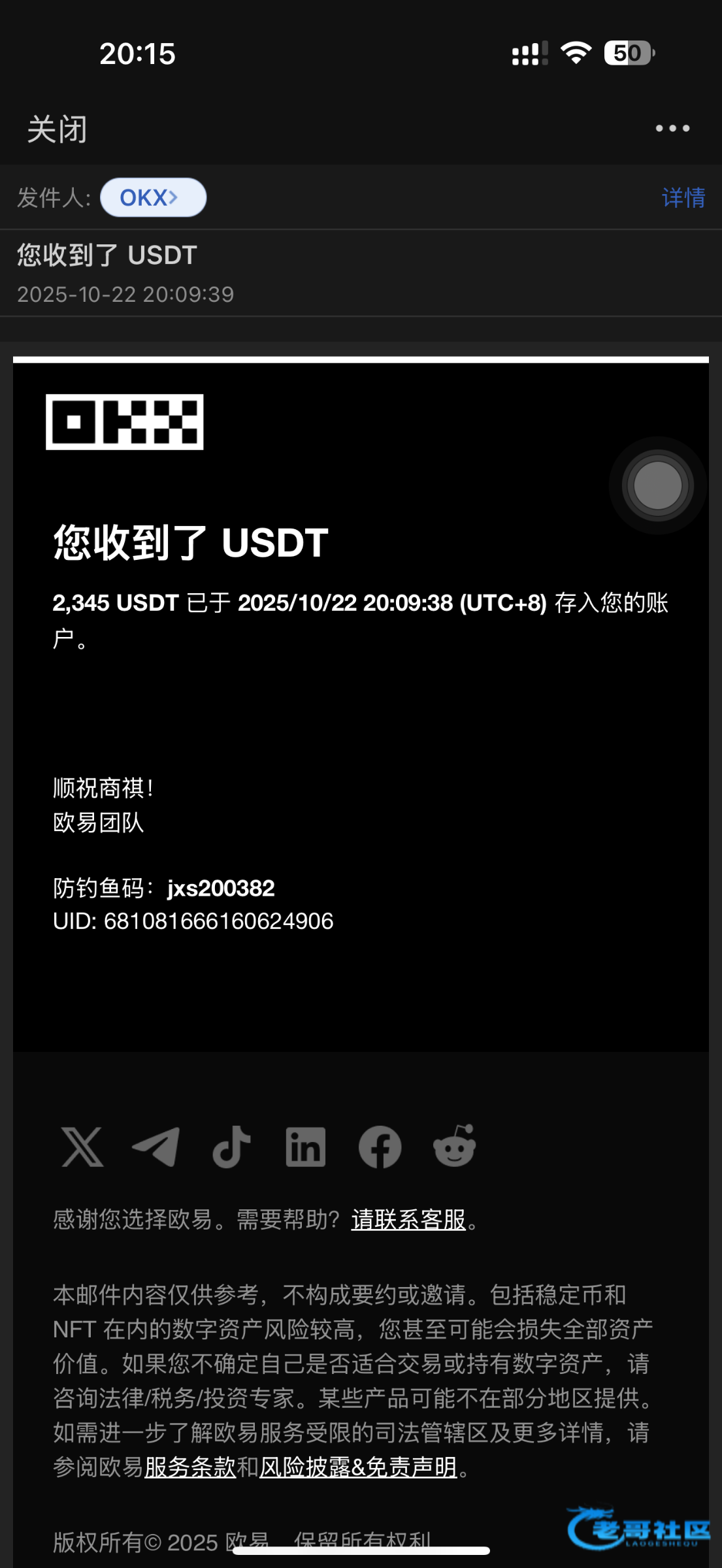
Task: Open OKX's LinkedIn page
Action: pos(306,1147)
